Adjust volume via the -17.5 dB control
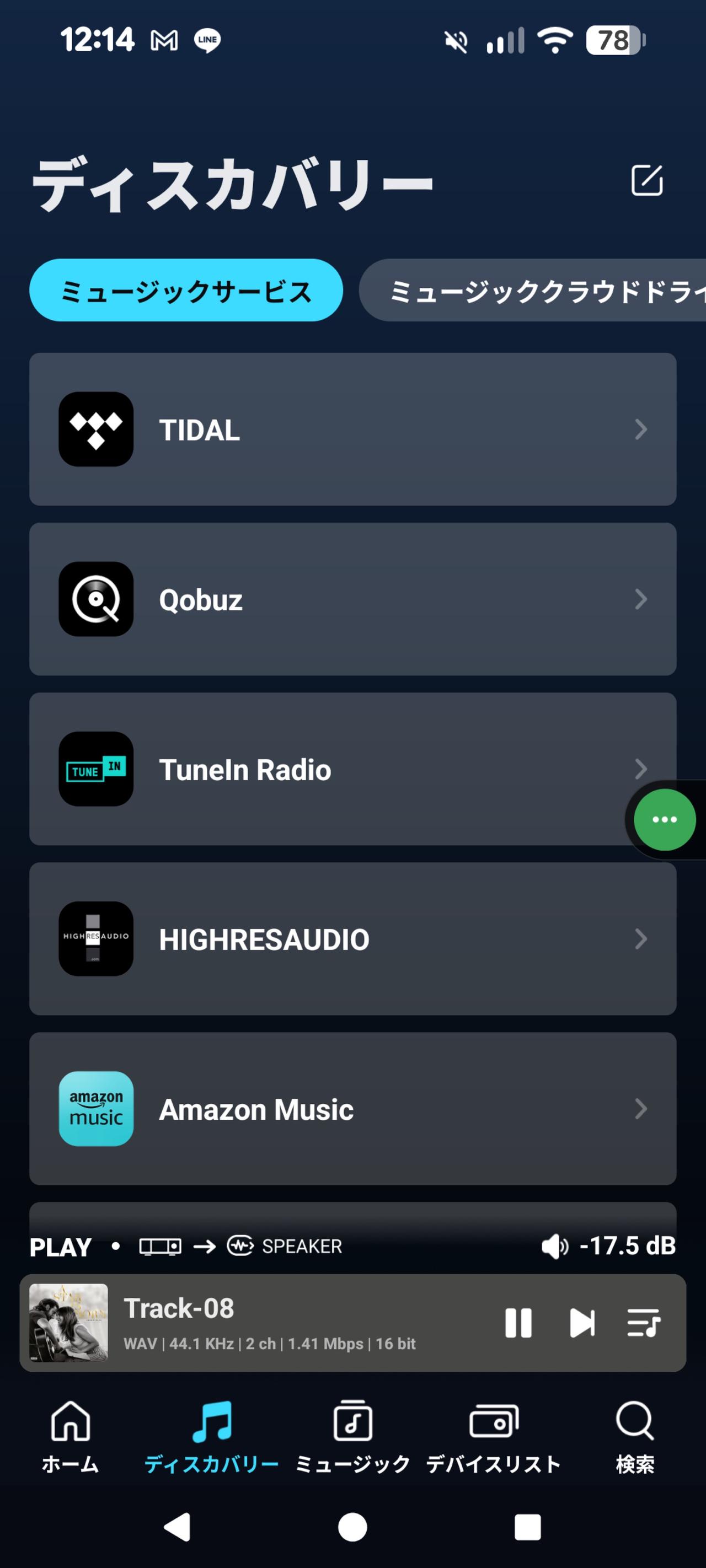This screenshot has width=706, height=1568. [x=609, y=1246]
